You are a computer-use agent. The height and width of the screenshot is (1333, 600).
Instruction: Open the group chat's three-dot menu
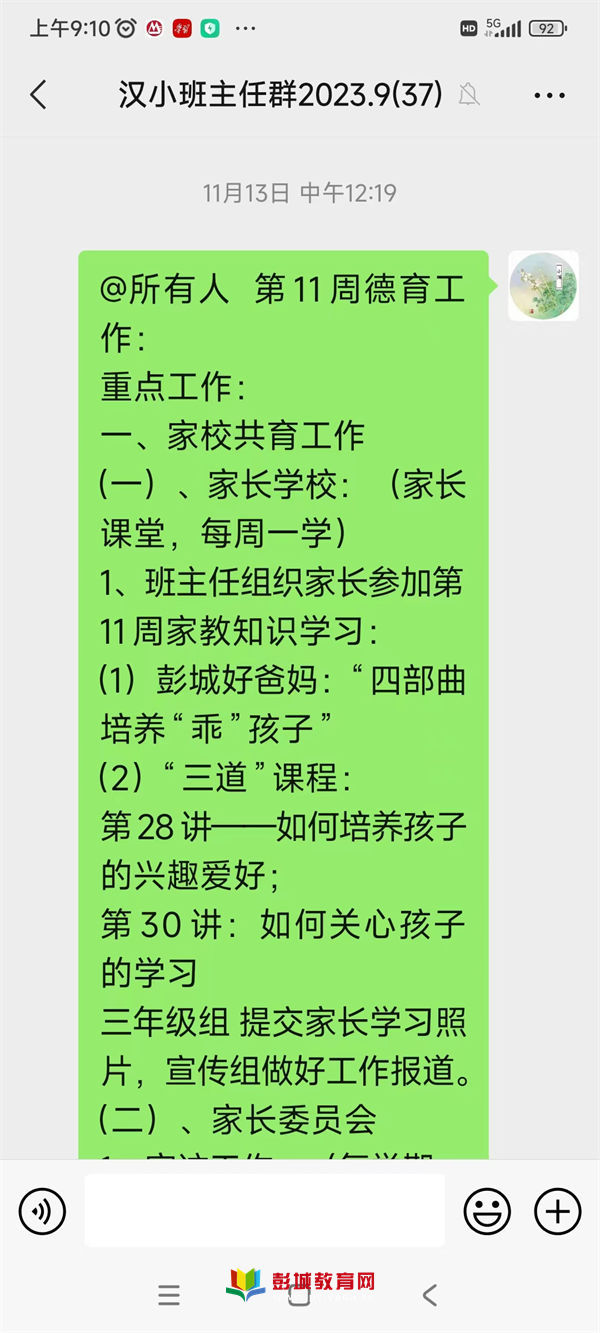(550, 96)
